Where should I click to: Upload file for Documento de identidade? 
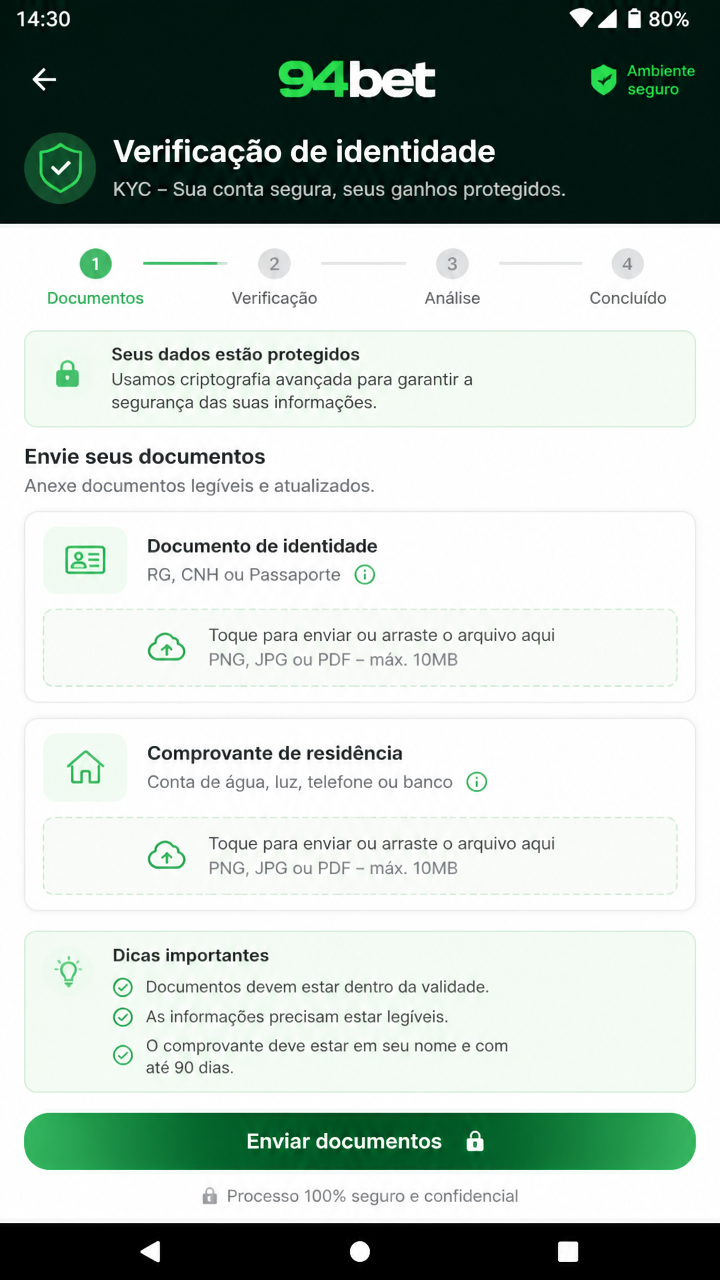360,648
